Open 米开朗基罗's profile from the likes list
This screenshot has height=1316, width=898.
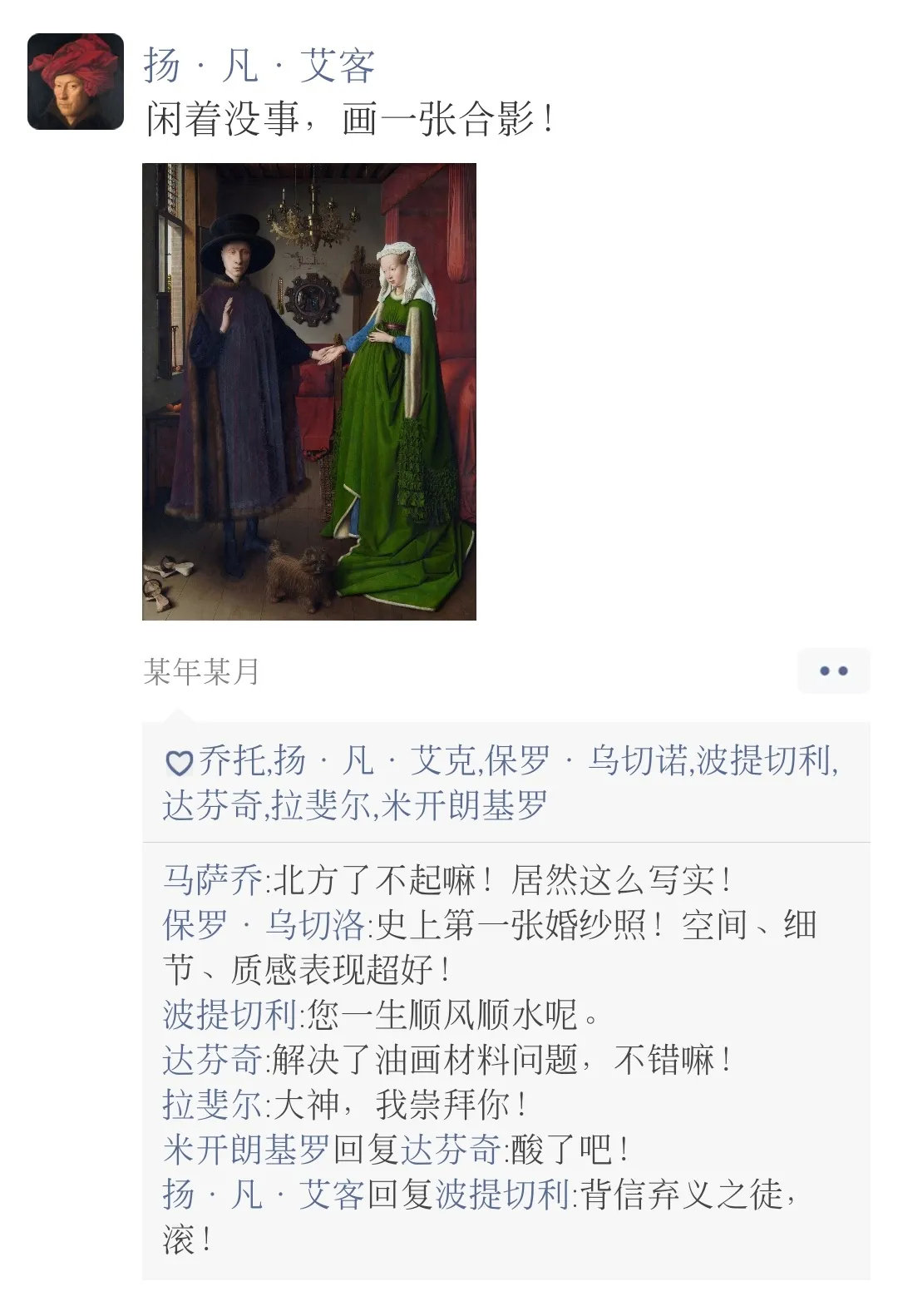464,805
